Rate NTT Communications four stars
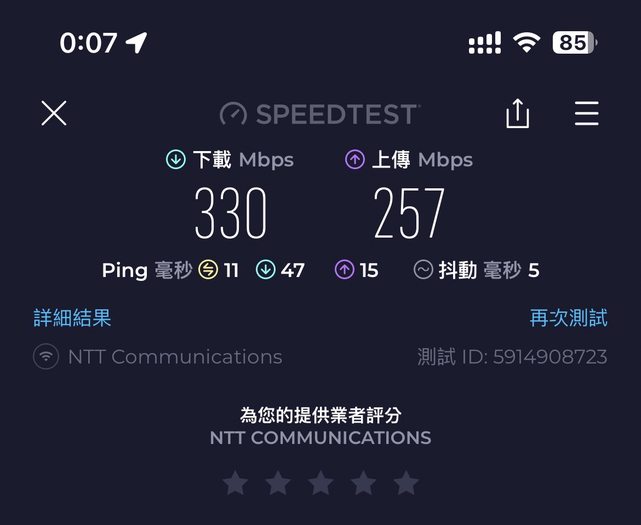This screenshot has width=641, height=525. (x=364, y=484)
